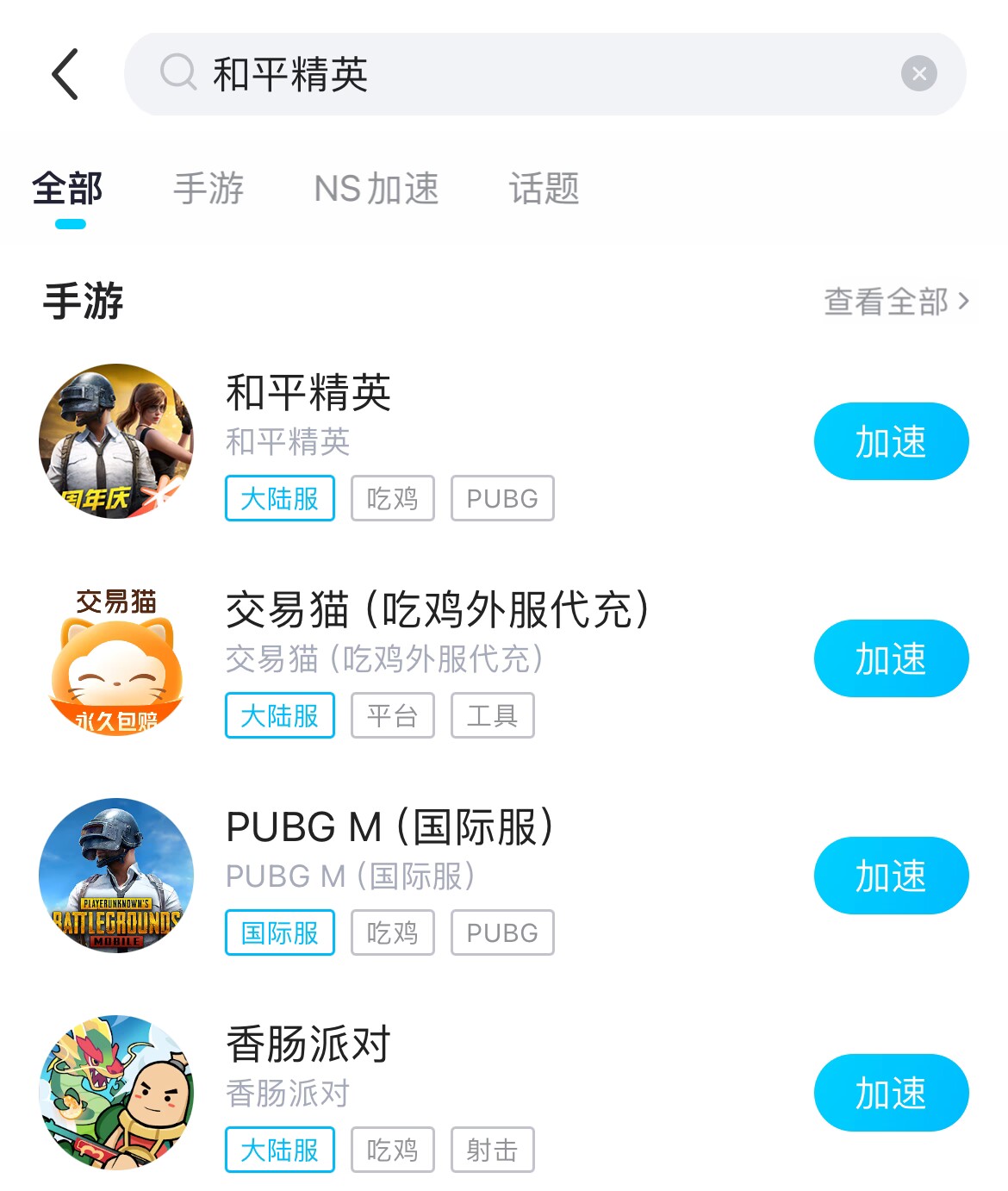Open 查看全部 for mobile games

896,302
